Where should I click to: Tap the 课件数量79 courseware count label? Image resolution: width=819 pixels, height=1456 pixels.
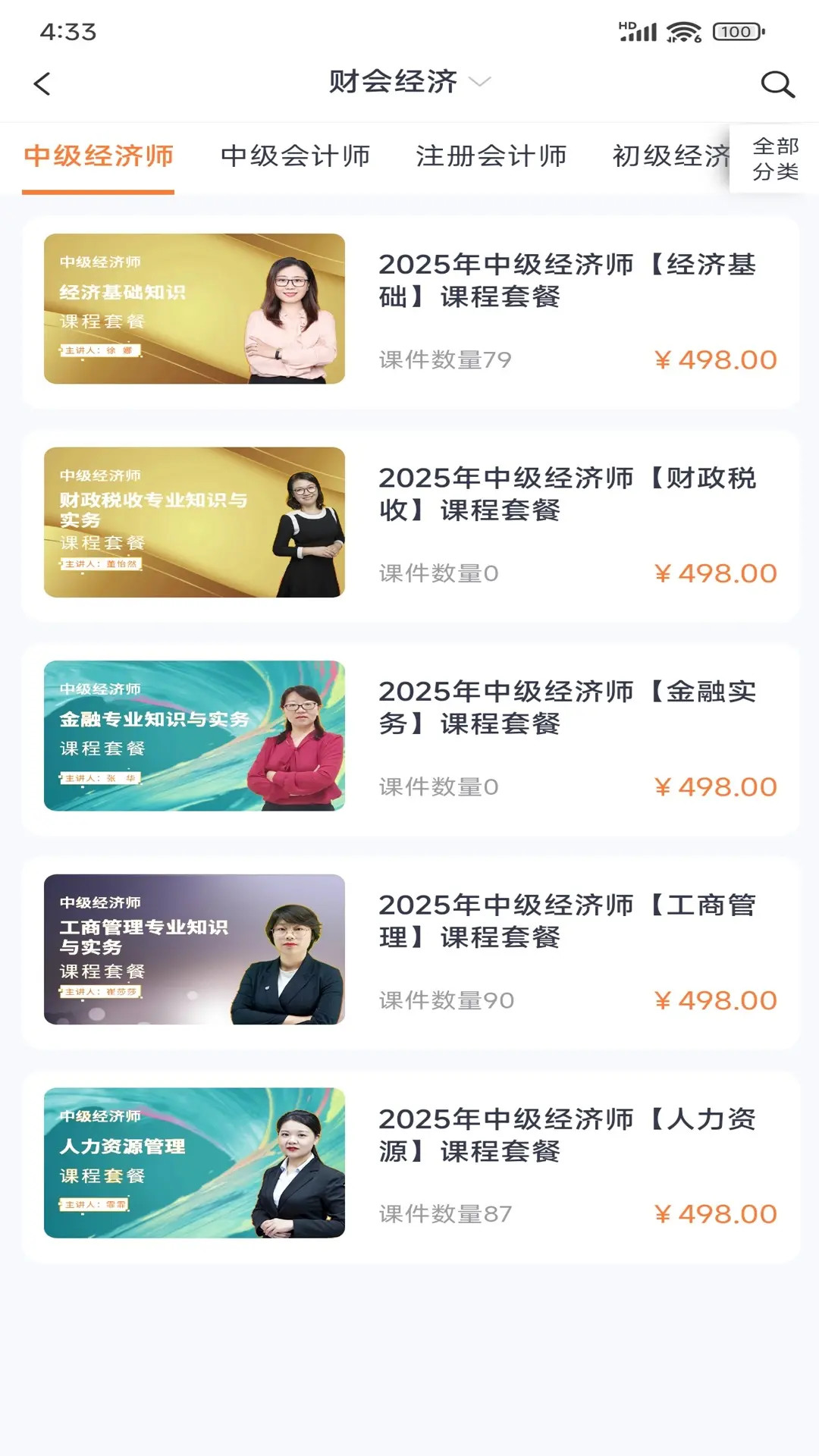click(444, 359)
